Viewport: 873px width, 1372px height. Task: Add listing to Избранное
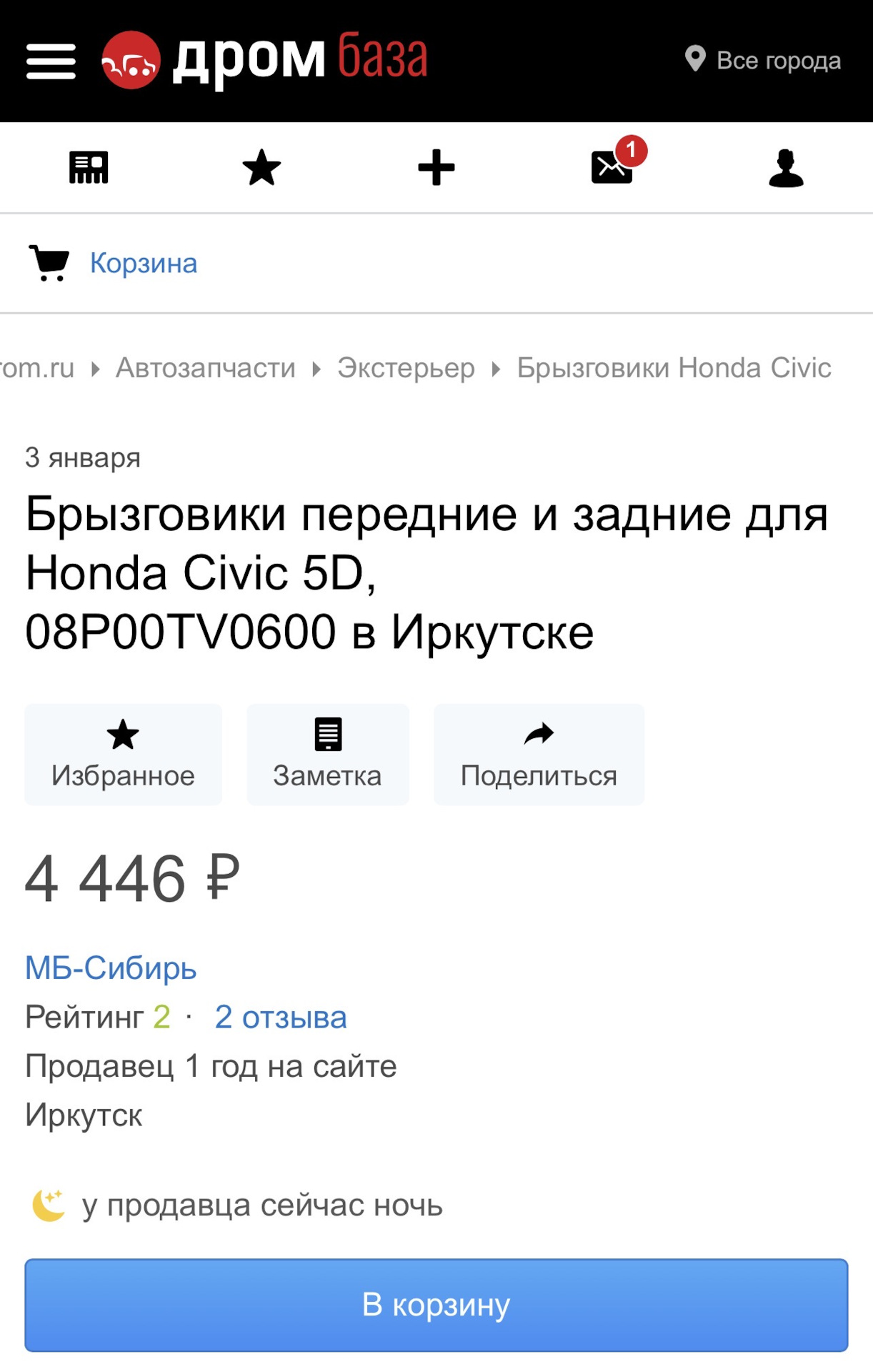123,755
